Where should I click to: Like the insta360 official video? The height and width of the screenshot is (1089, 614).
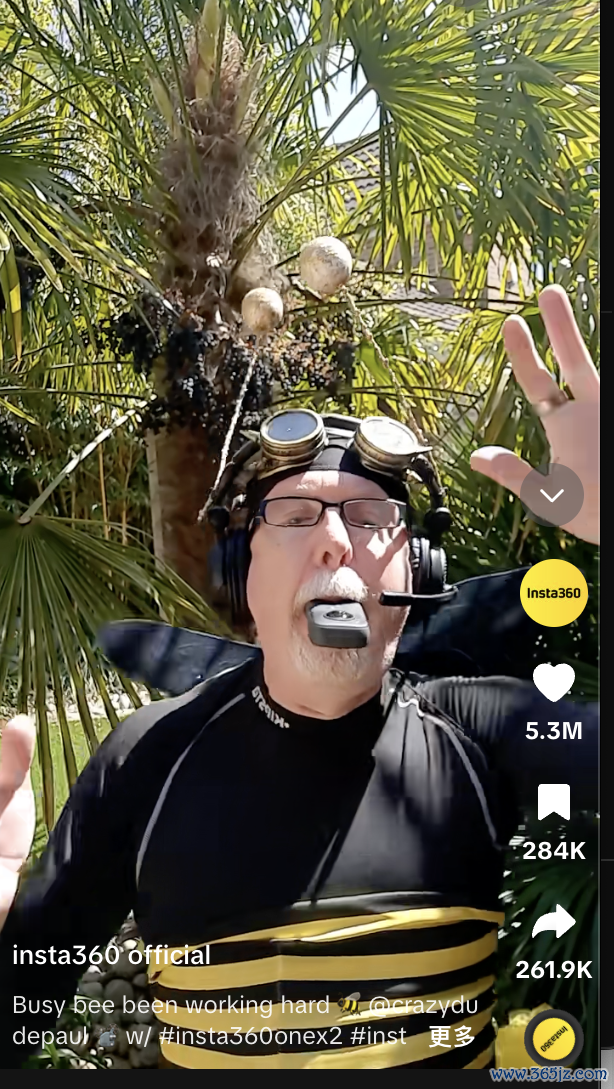pyautogui.click(x=553, y=683)
